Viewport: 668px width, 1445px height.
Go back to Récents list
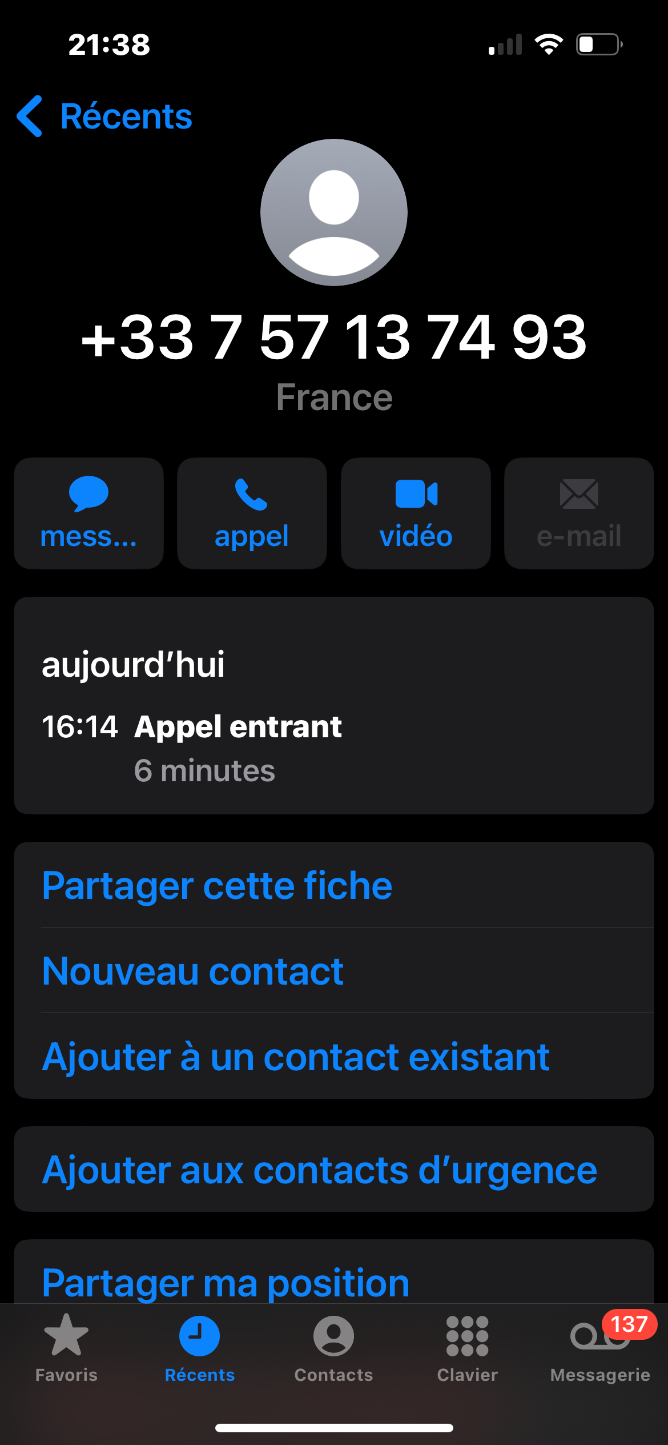pyautogui.click(x=104, y=117)
